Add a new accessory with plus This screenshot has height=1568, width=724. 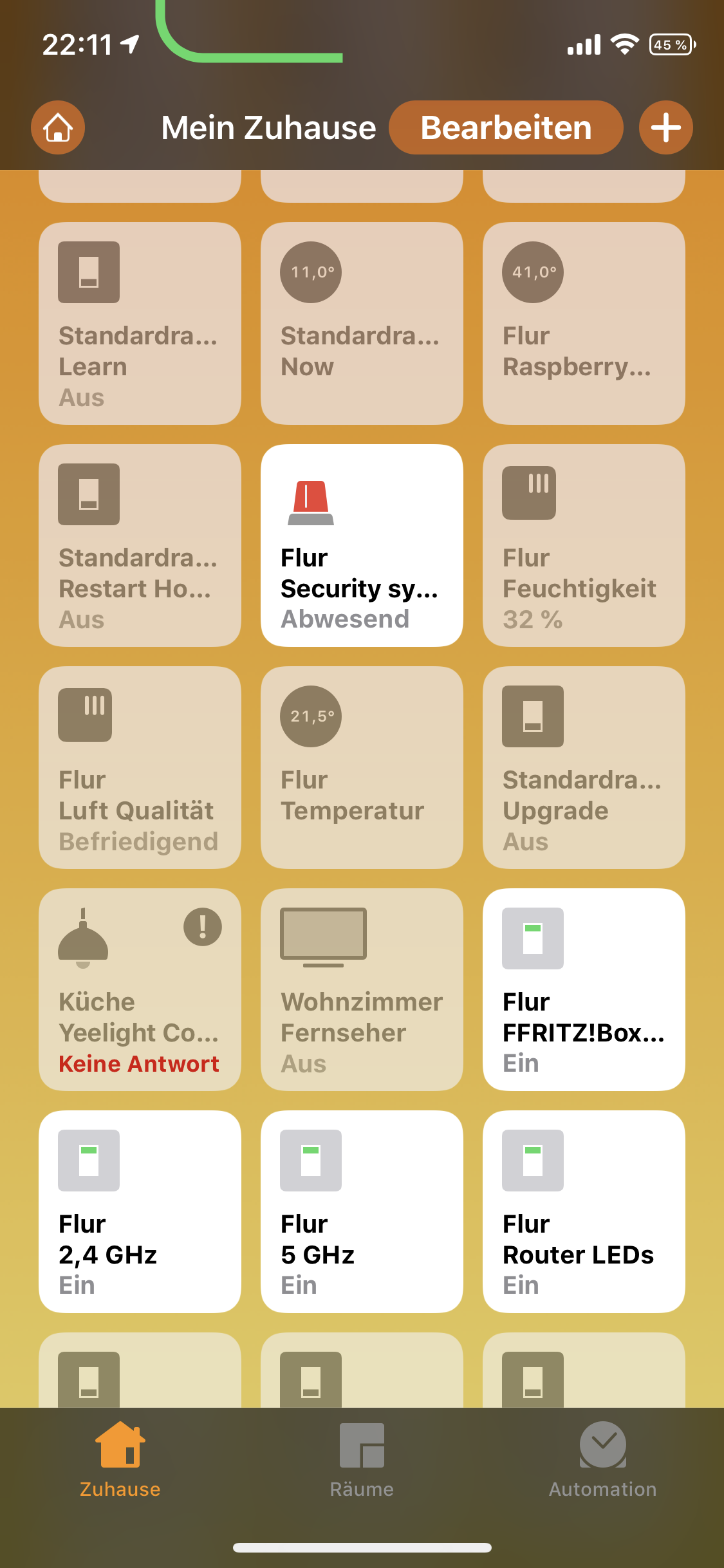[665, 127]
